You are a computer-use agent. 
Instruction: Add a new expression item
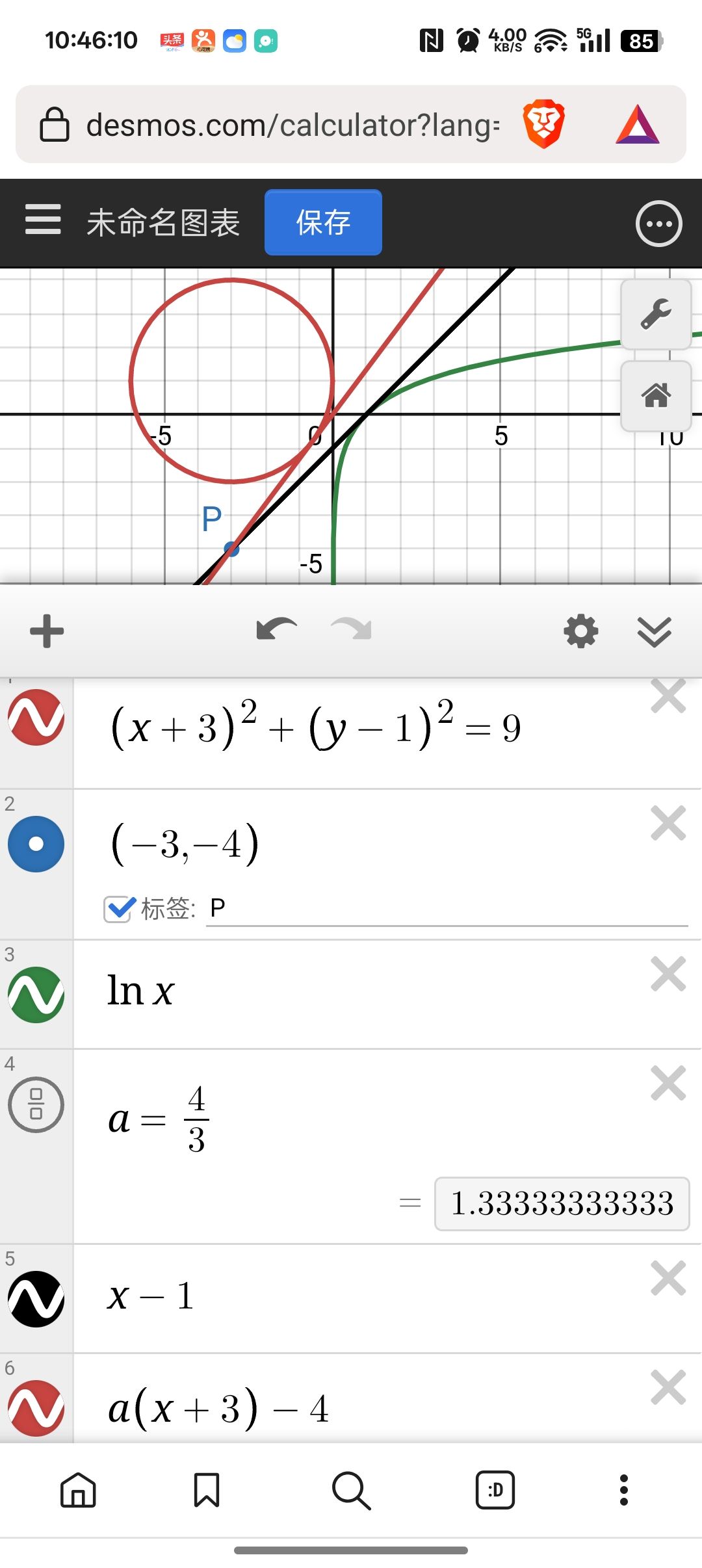(x=47, y=631)
